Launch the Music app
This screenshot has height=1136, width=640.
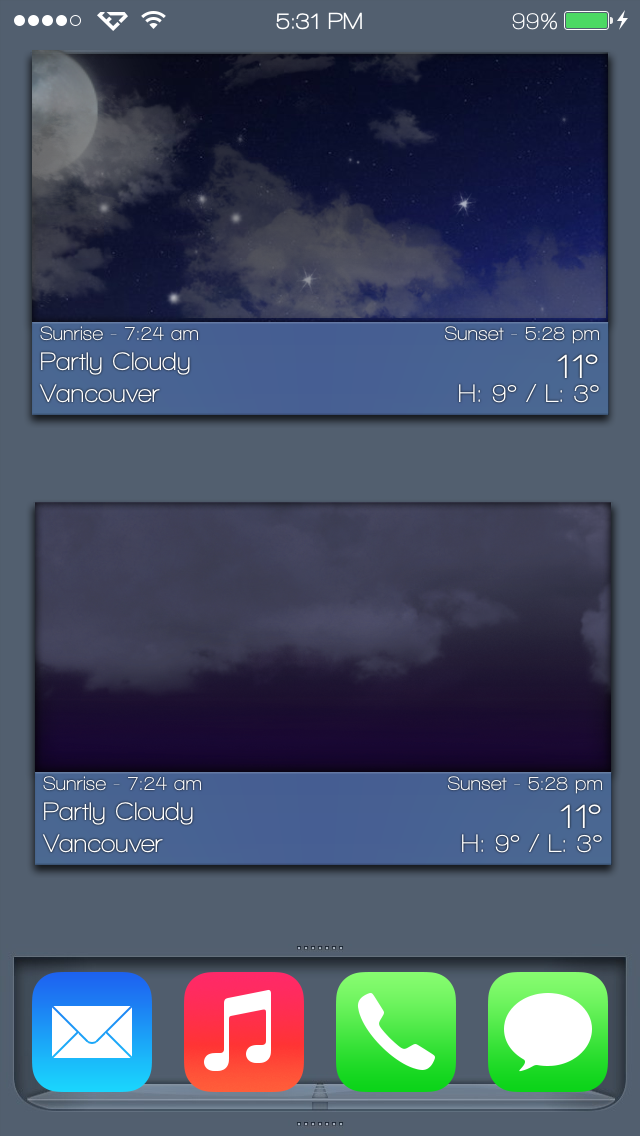click(x=244, y=1031)
